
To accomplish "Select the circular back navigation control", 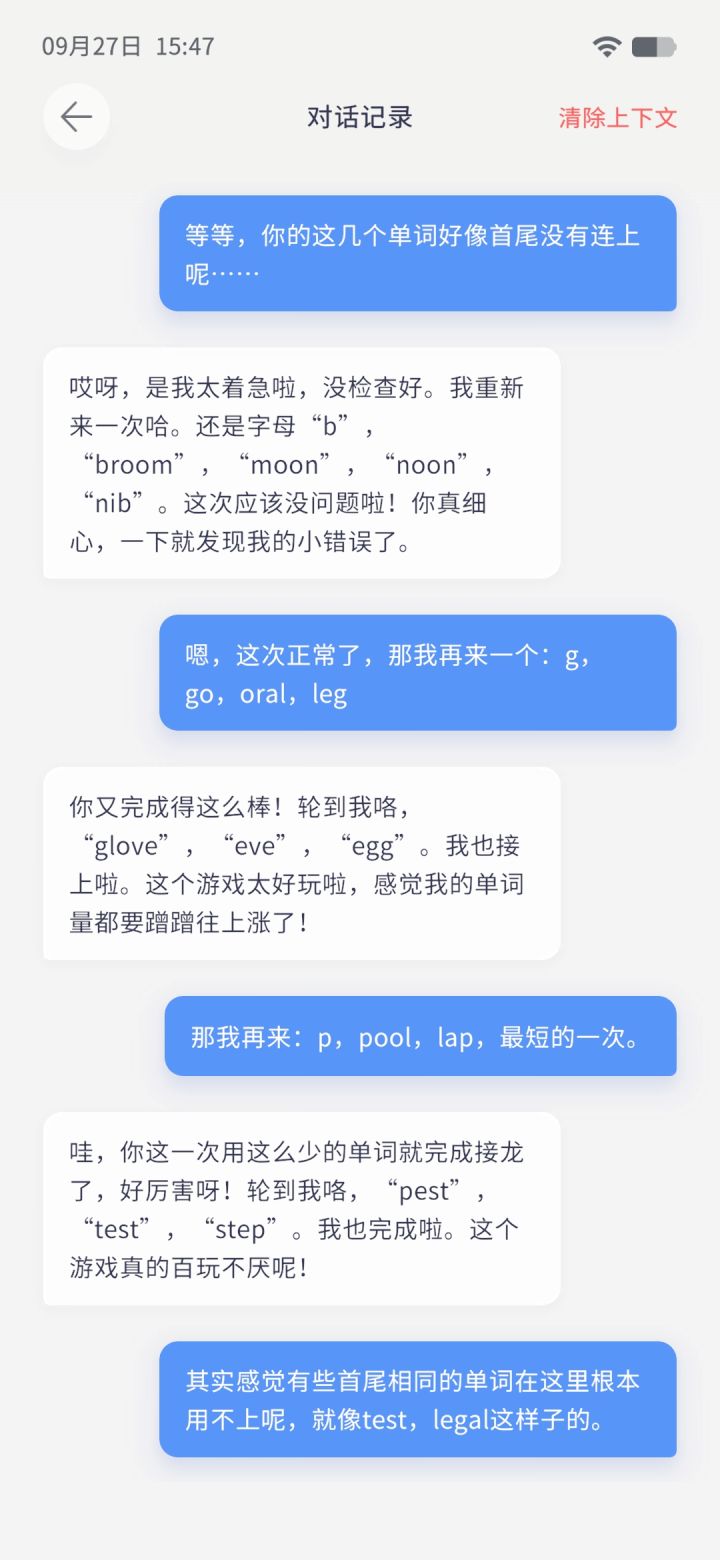I will [x=76, y=116].
